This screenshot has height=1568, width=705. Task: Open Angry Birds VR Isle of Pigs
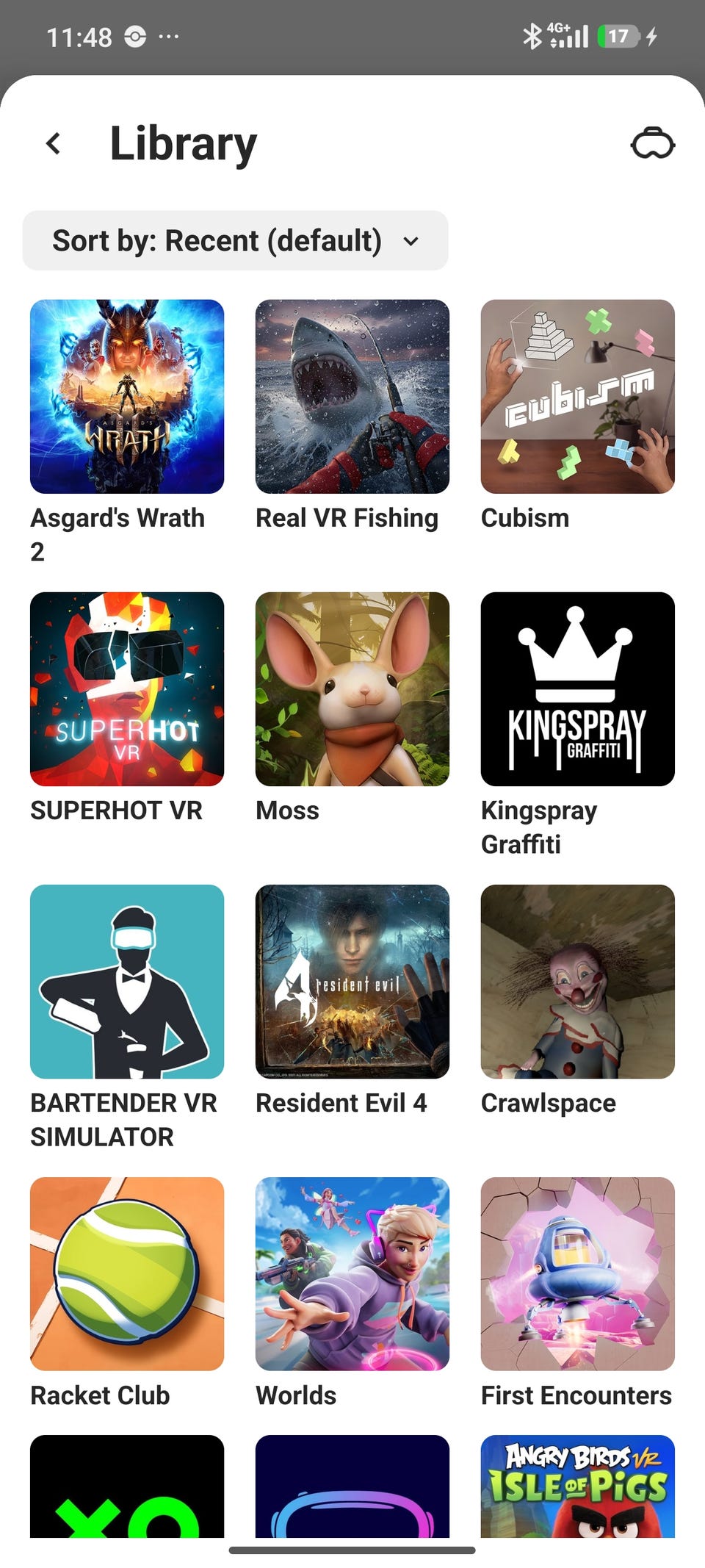[578, 1486]
